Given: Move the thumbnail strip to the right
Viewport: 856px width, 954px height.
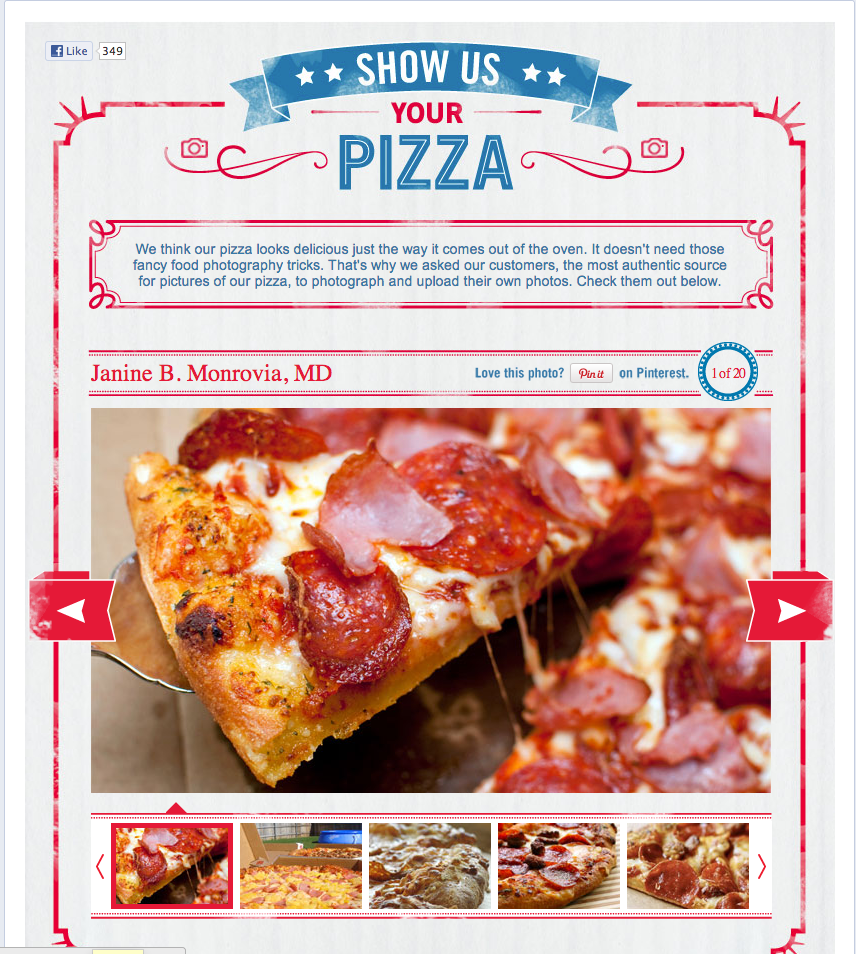Looking at the screenshot, I should (x=761, y=866).
